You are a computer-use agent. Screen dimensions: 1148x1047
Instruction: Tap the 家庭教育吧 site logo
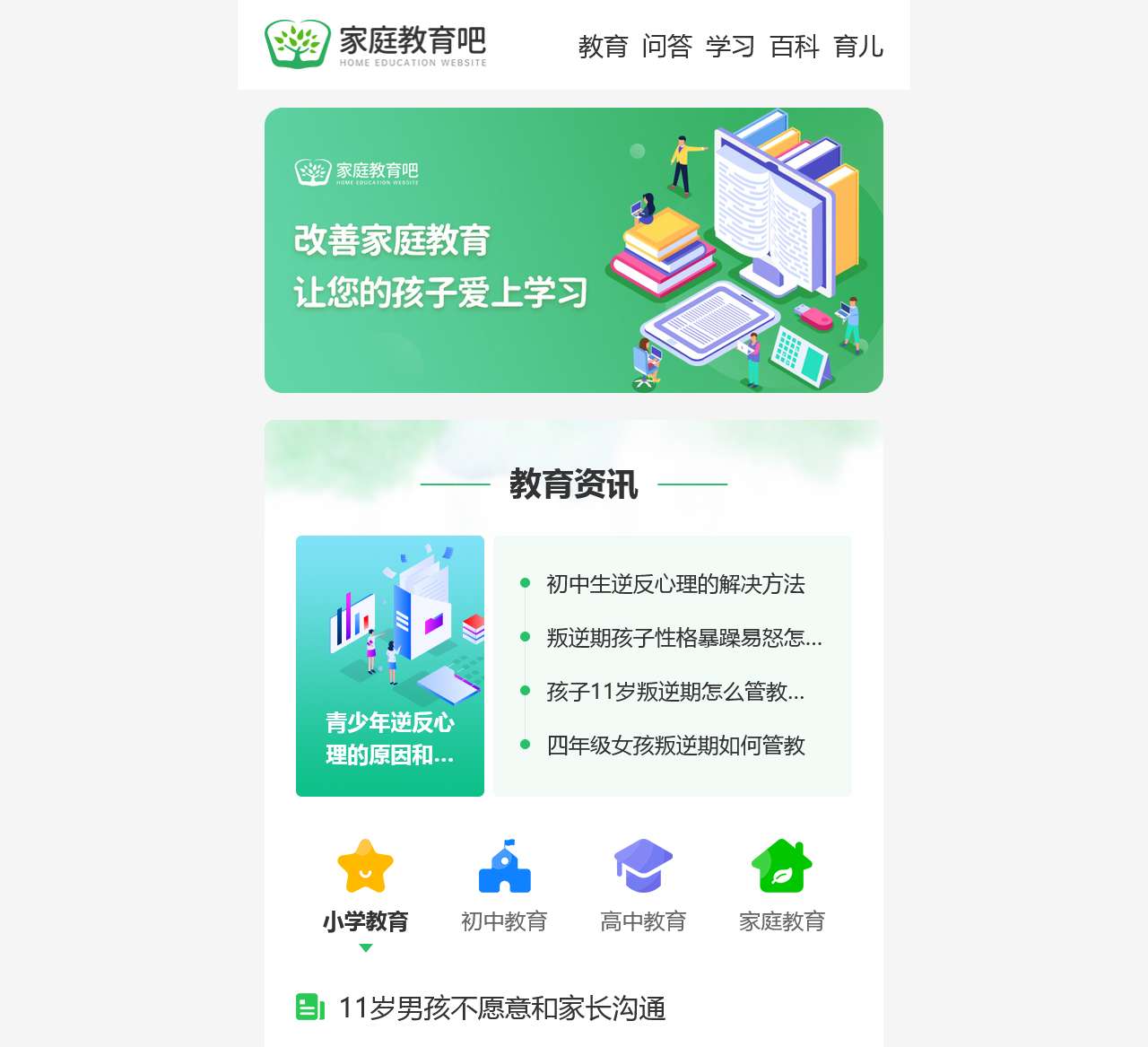pyautogui.click(x=376, y=44)
